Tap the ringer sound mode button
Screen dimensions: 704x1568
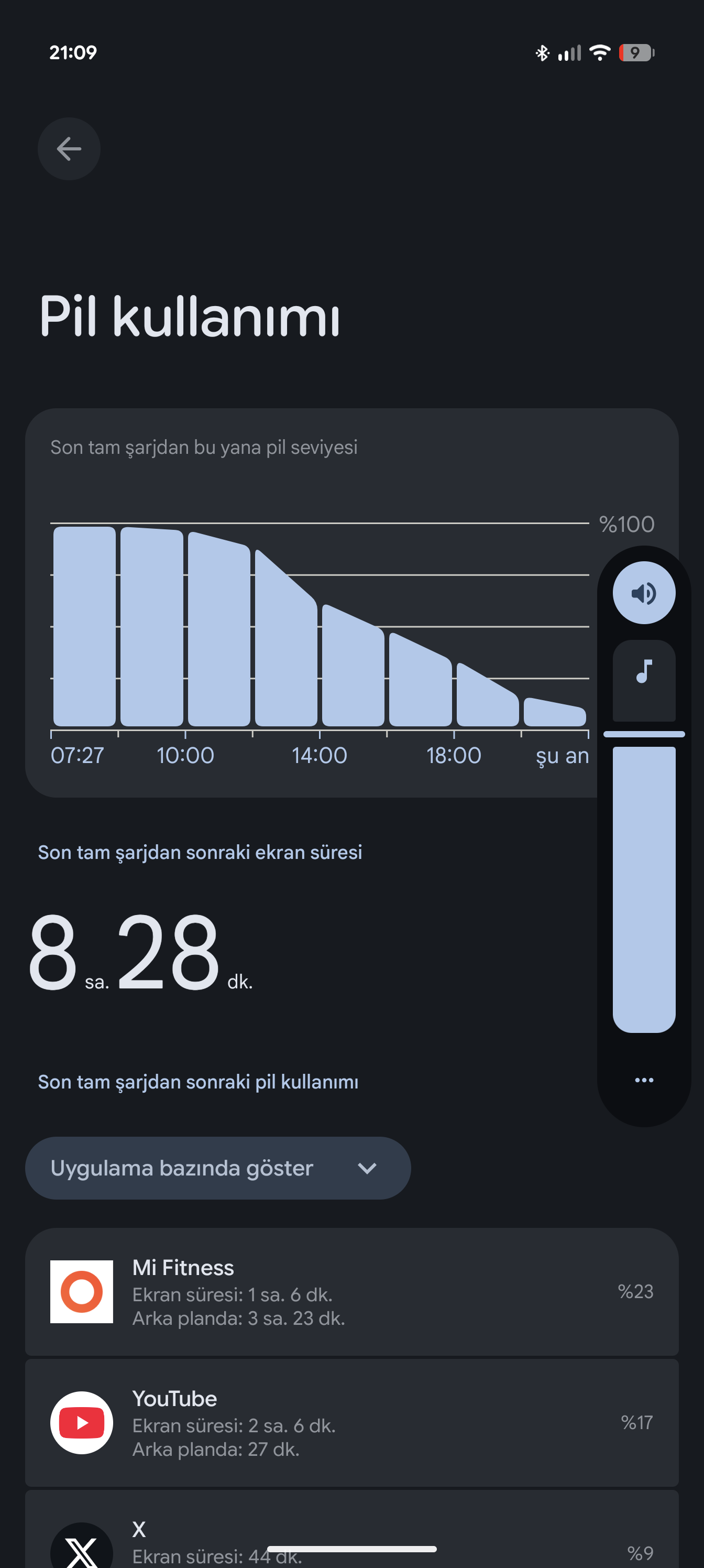click(x=643, y=592)
